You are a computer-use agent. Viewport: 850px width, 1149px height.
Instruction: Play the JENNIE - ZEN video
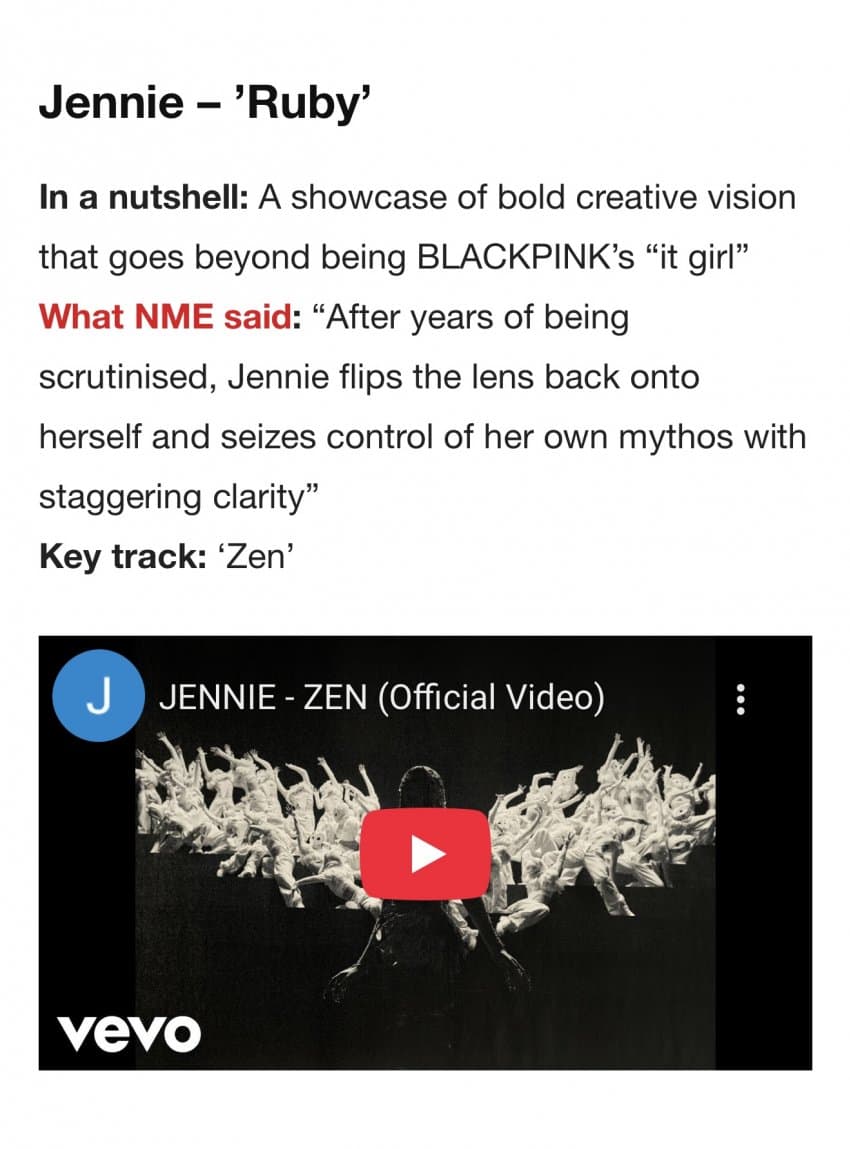pyautogui.click(x=425, y=854)
